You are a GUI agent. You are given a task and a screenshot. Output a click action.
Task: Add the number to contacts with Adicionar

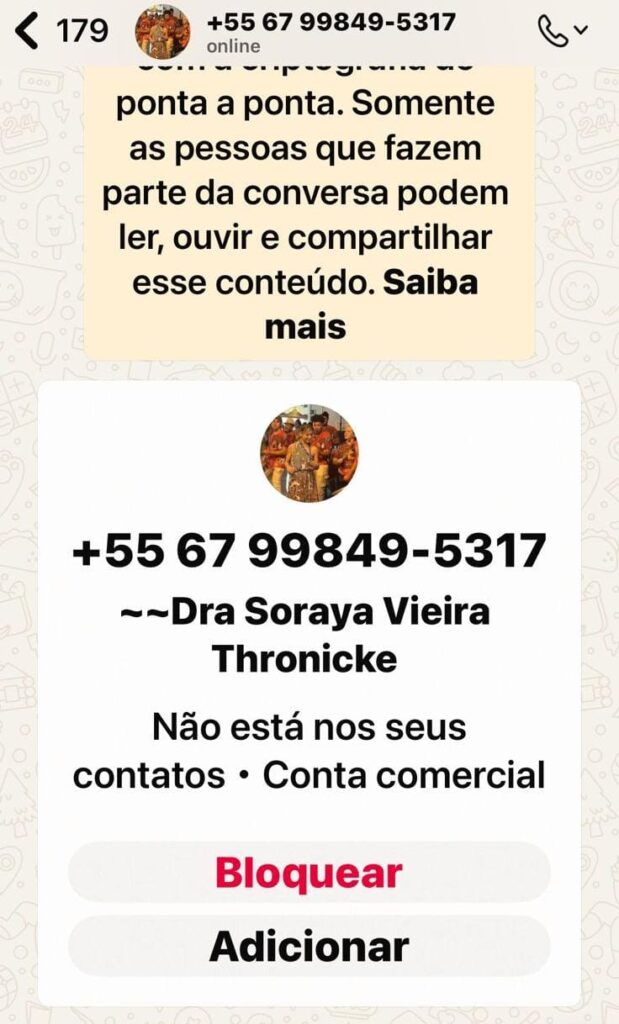(x=309, y=946)
